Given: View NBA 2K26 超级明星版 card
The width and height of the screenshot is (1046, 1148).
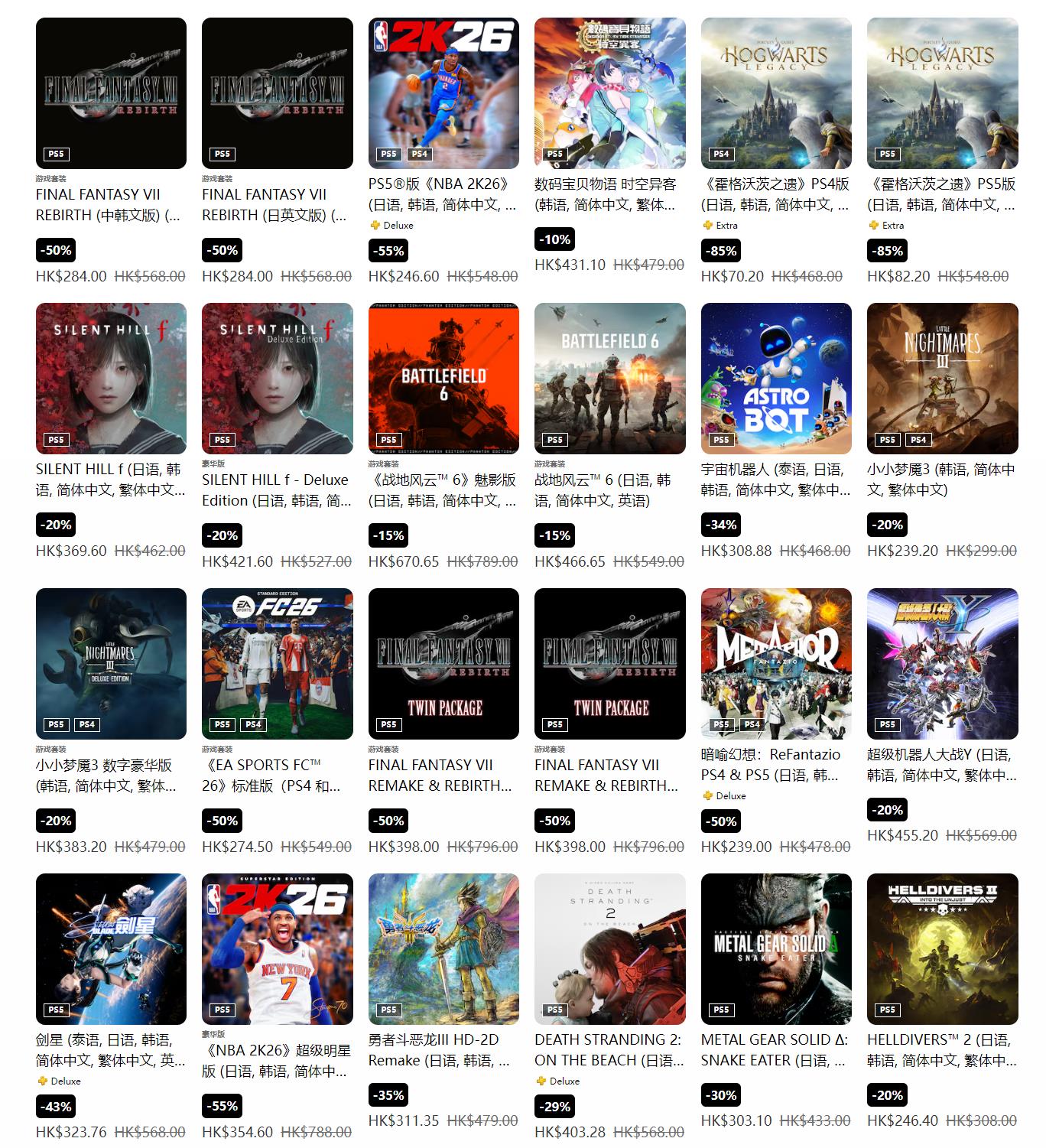Looking at the screenshot, I should [277, 949].
